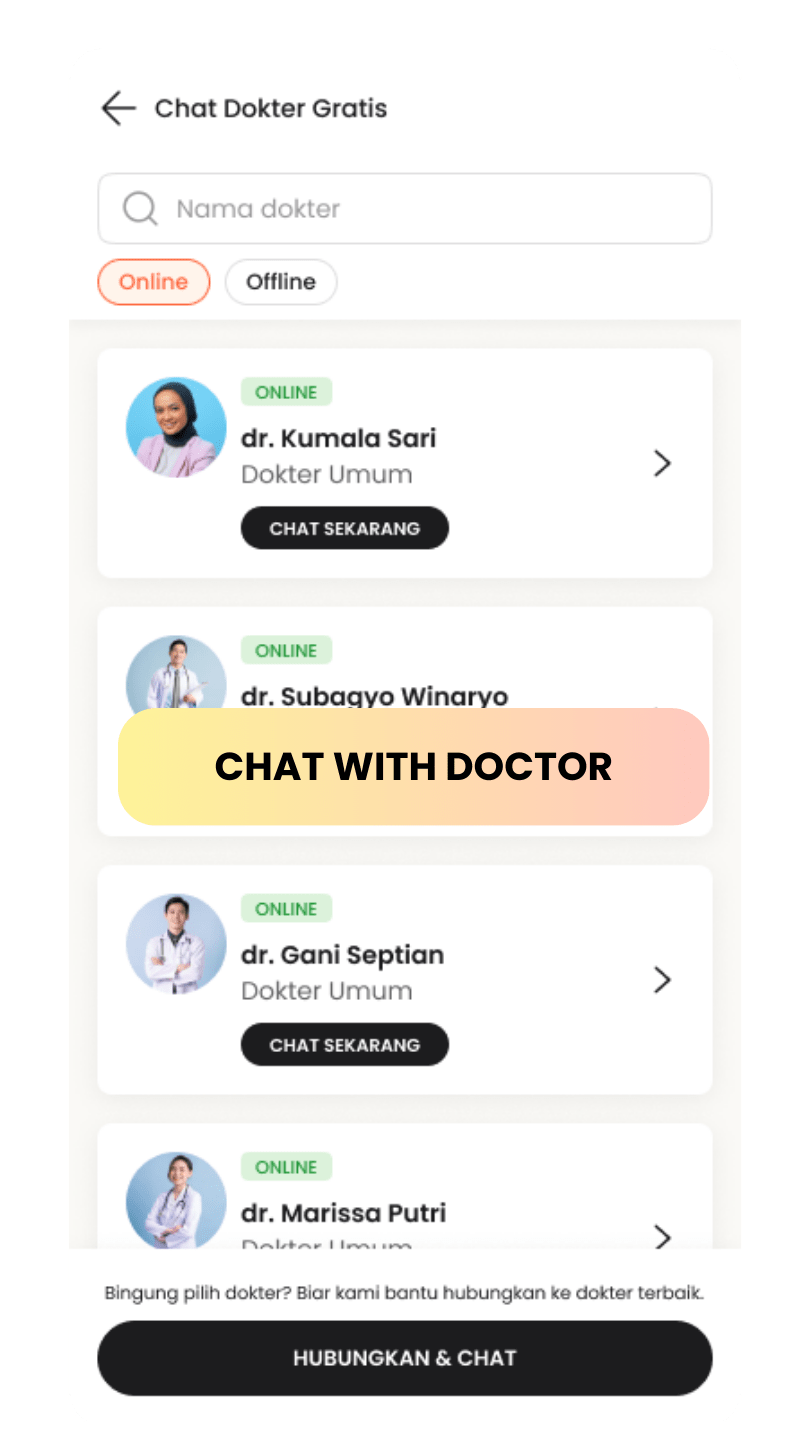Tap CHAT SEKARANG for dr. Gani Septian
This screenshot has height=1440, width=810.
(x=344, y=1044)
